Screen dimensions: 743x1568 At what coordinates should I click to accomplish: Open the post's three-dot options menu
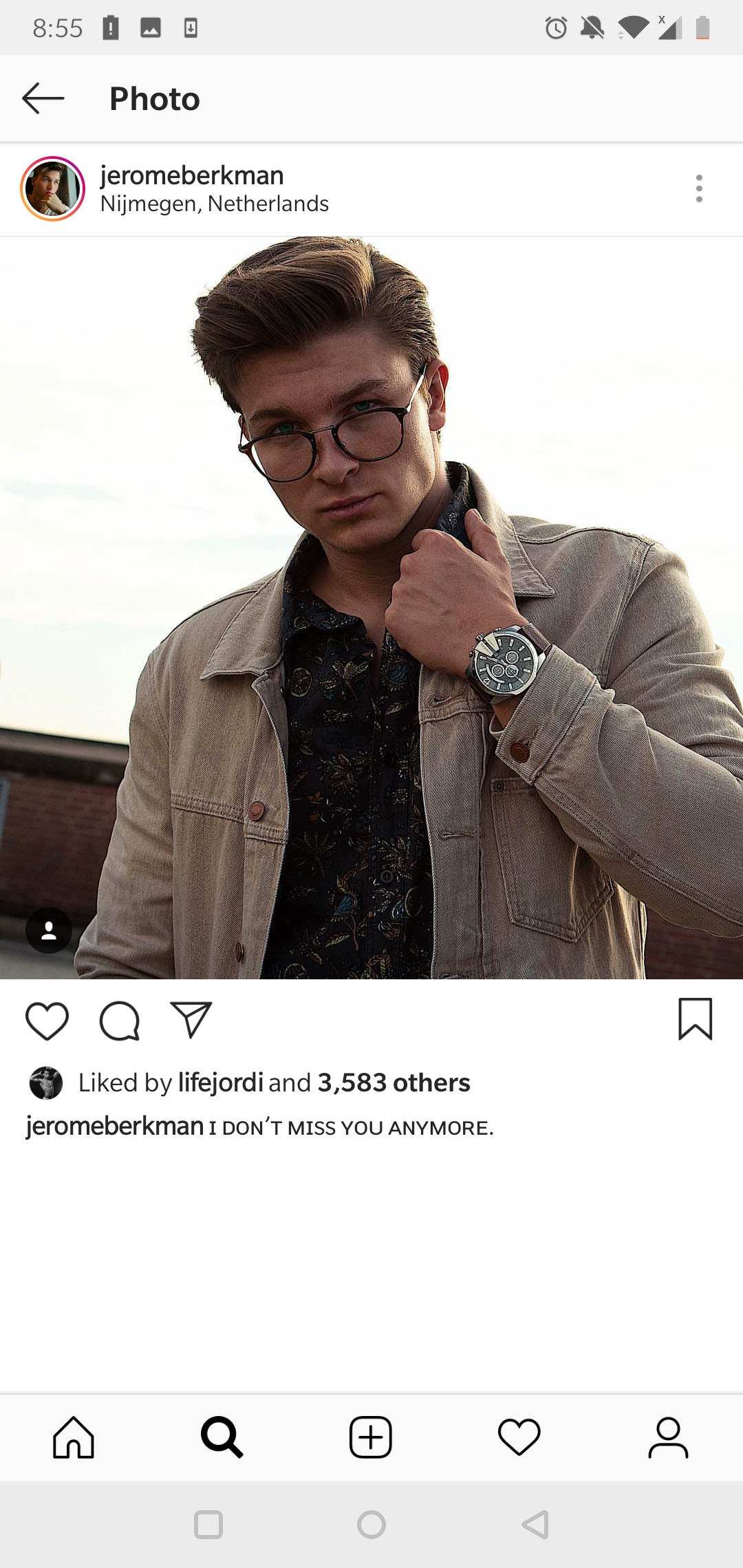pos(699,188)
